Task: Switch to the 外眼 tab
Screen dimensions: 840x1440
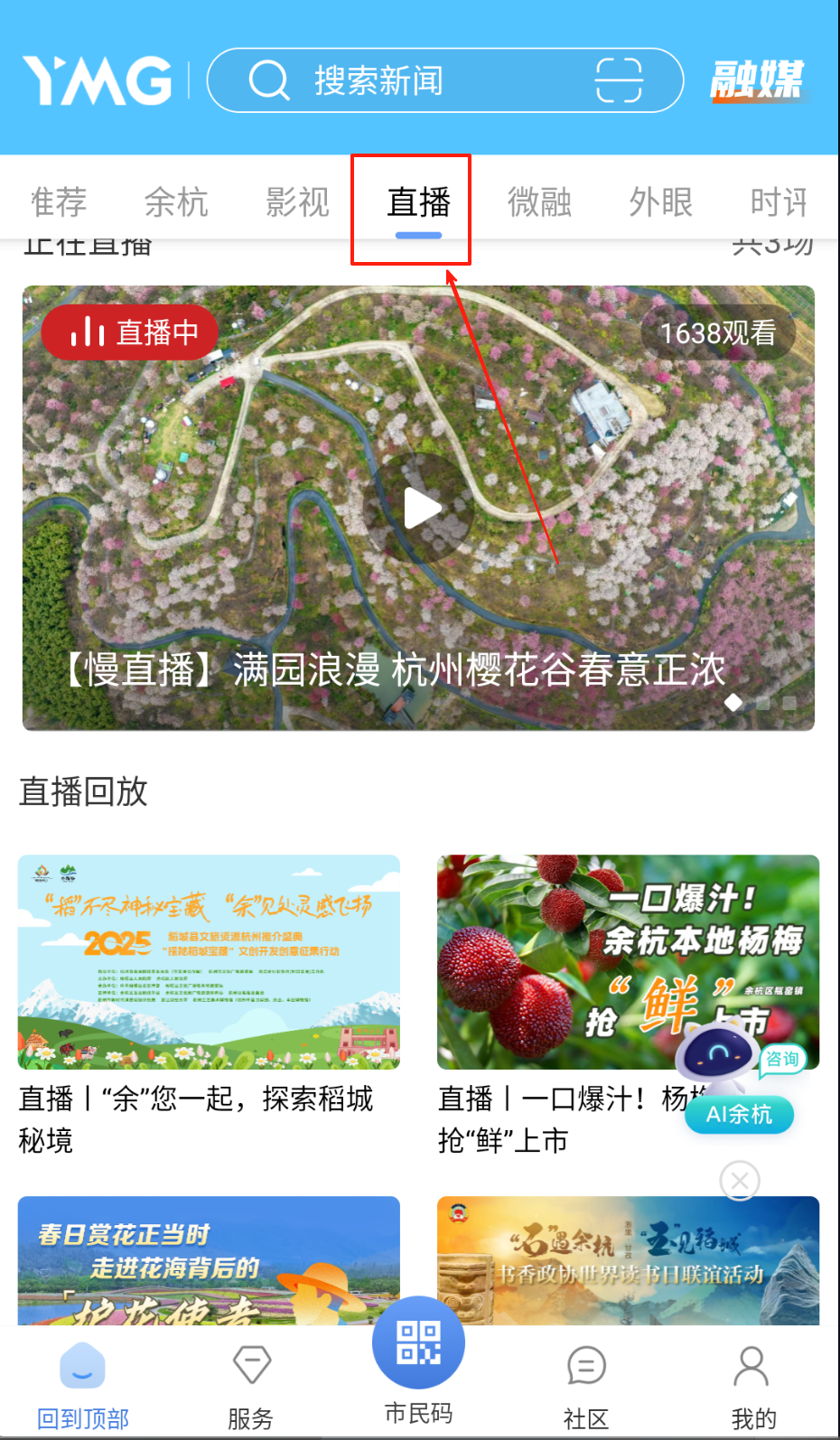Action: (660, 201)
